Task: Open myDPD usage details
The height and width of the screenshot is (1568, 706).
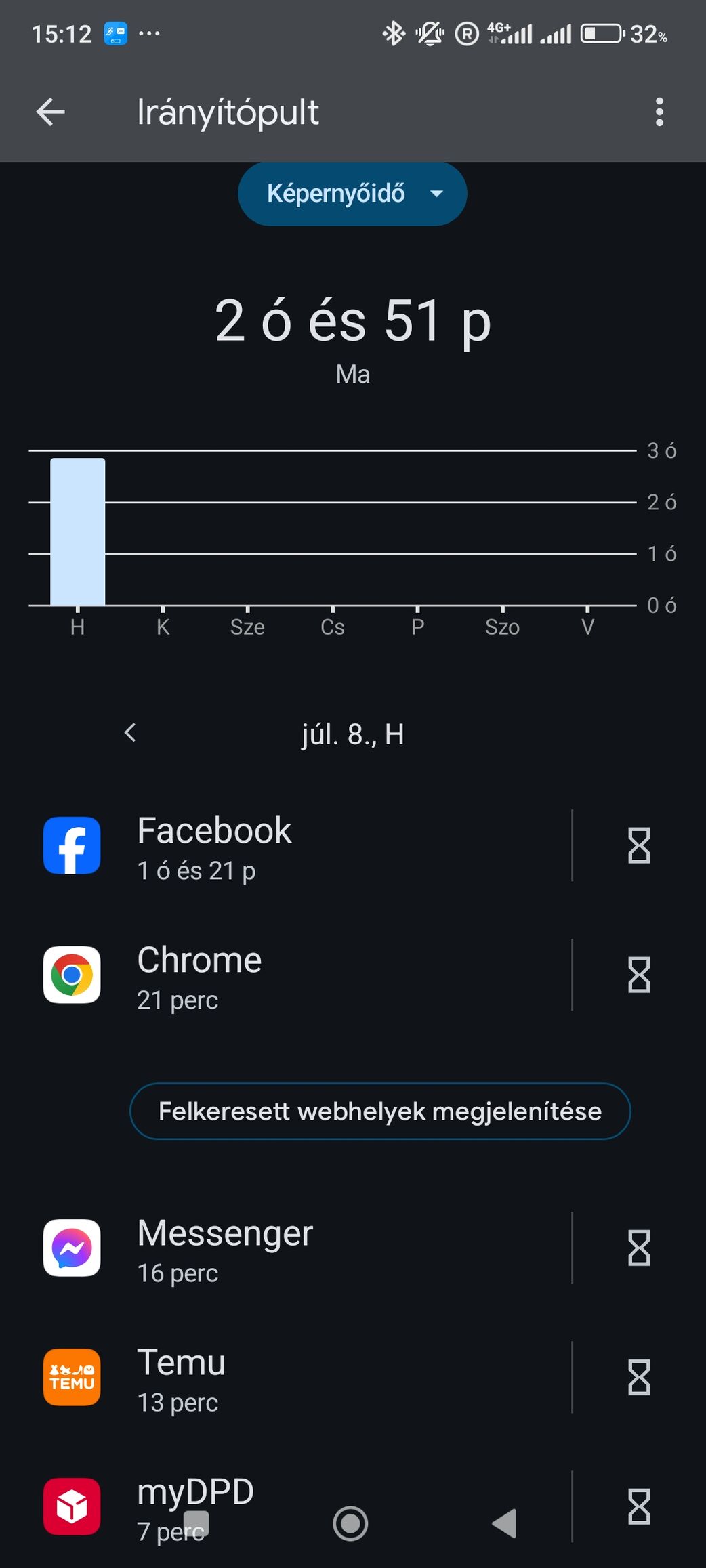Action: point(298,1507)
